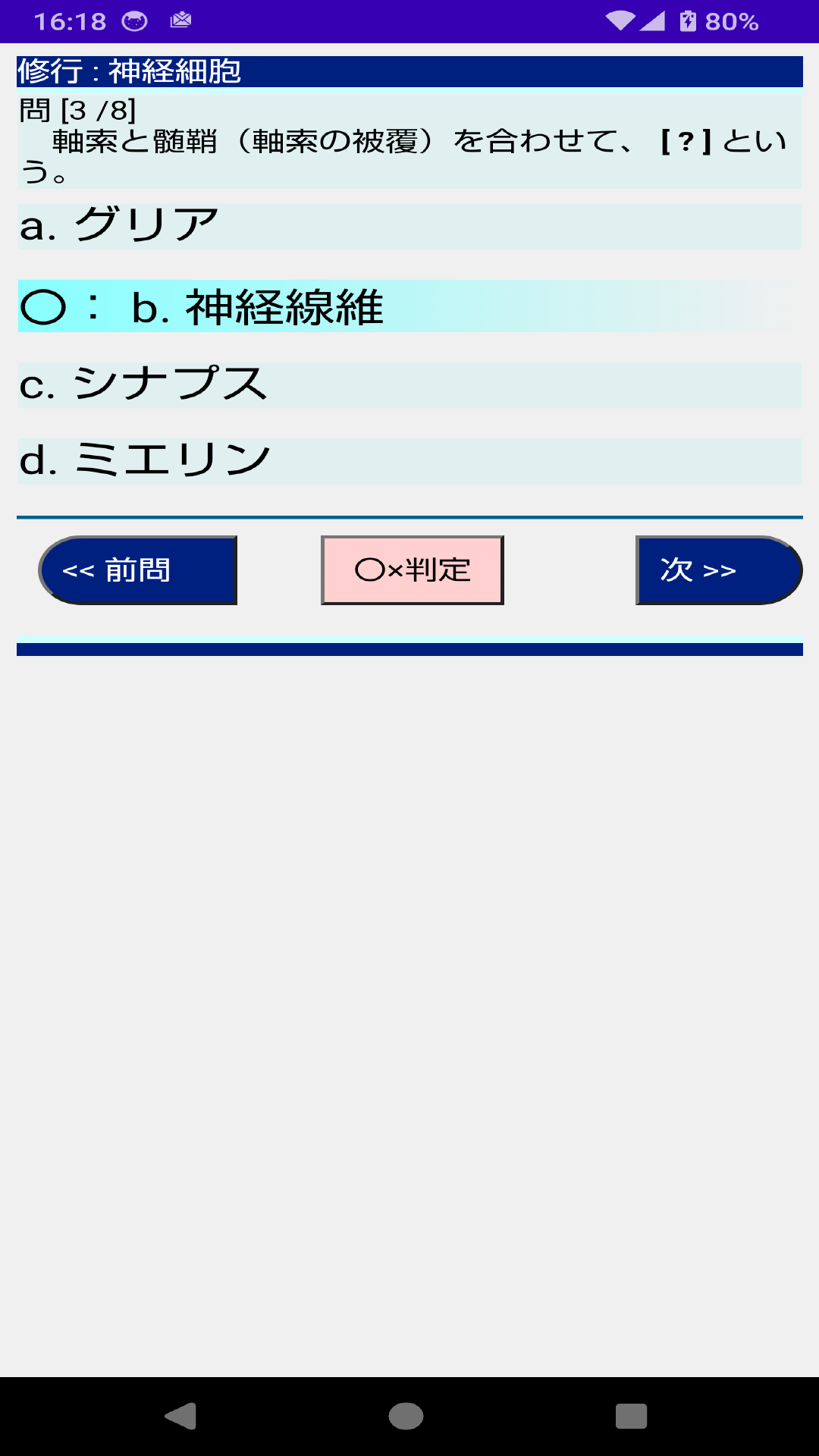The width and height of the screenshot is (819, 1456).
Task: Advance to the next question 次
Action: (x=717, y=570)
